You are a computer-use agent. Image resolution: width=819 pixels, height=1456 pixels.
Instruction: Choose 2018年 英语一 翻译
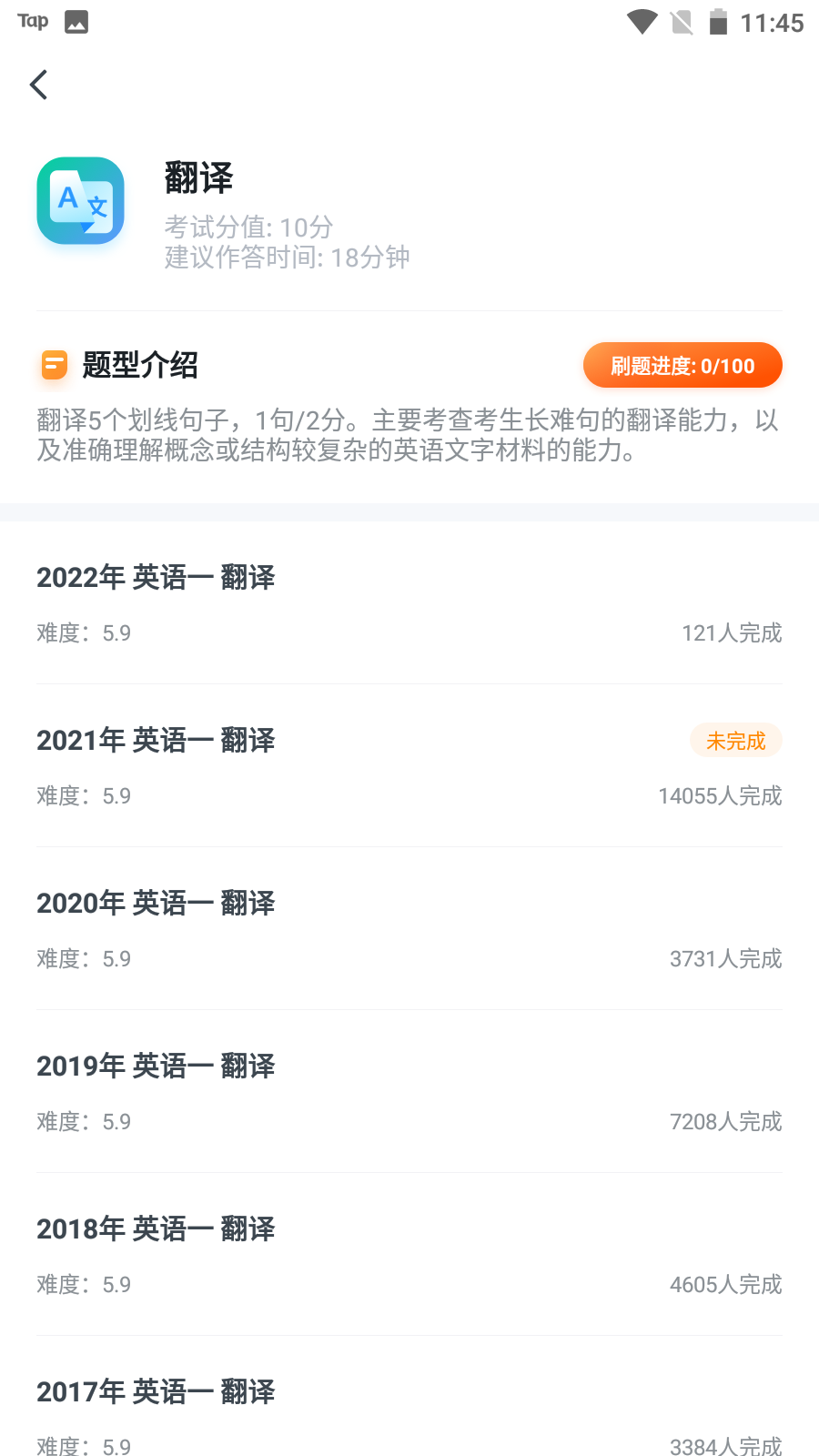[x=409, y=1254]
